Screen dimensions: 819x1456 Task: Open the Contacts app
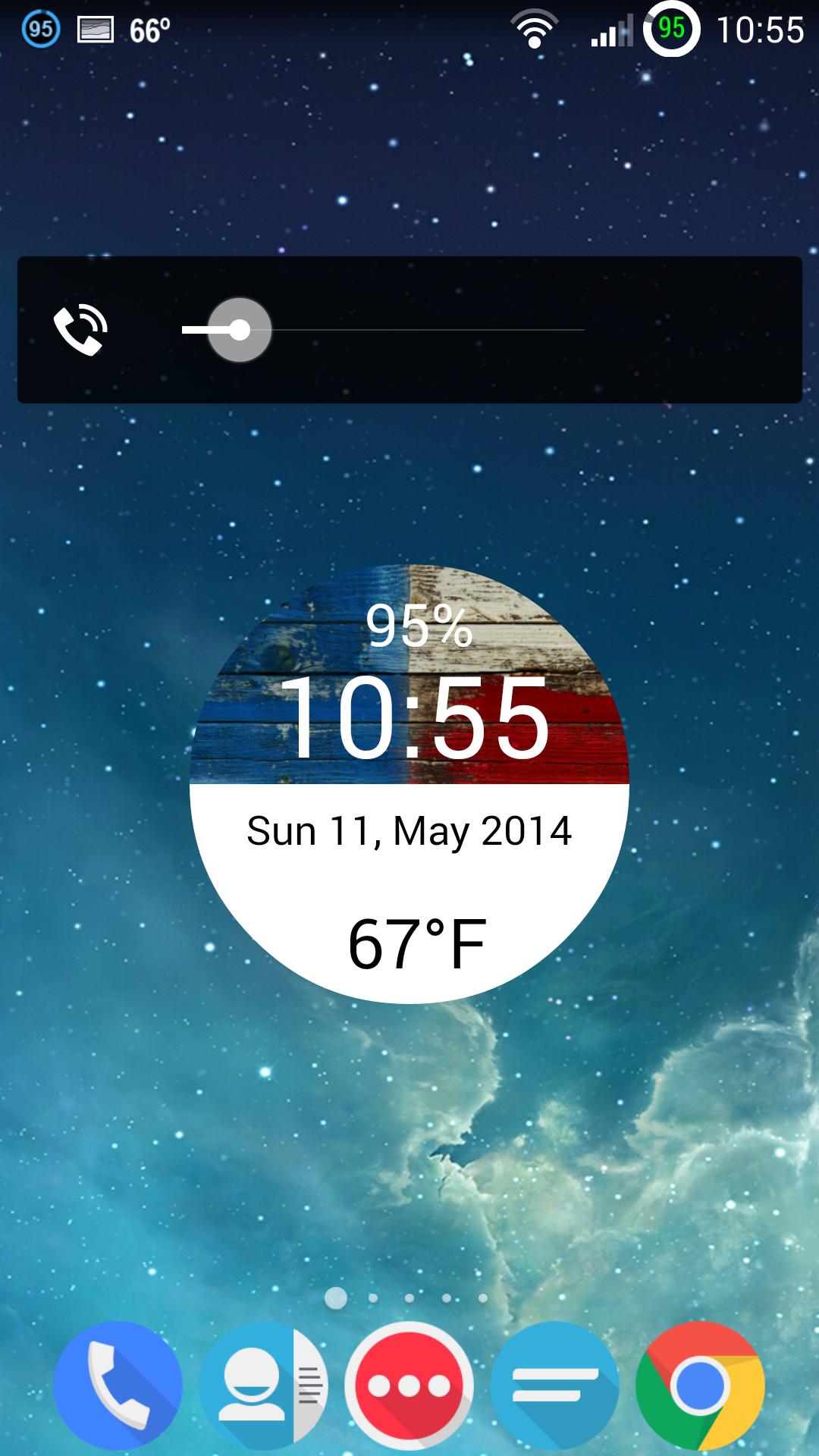click(263, 1385)
